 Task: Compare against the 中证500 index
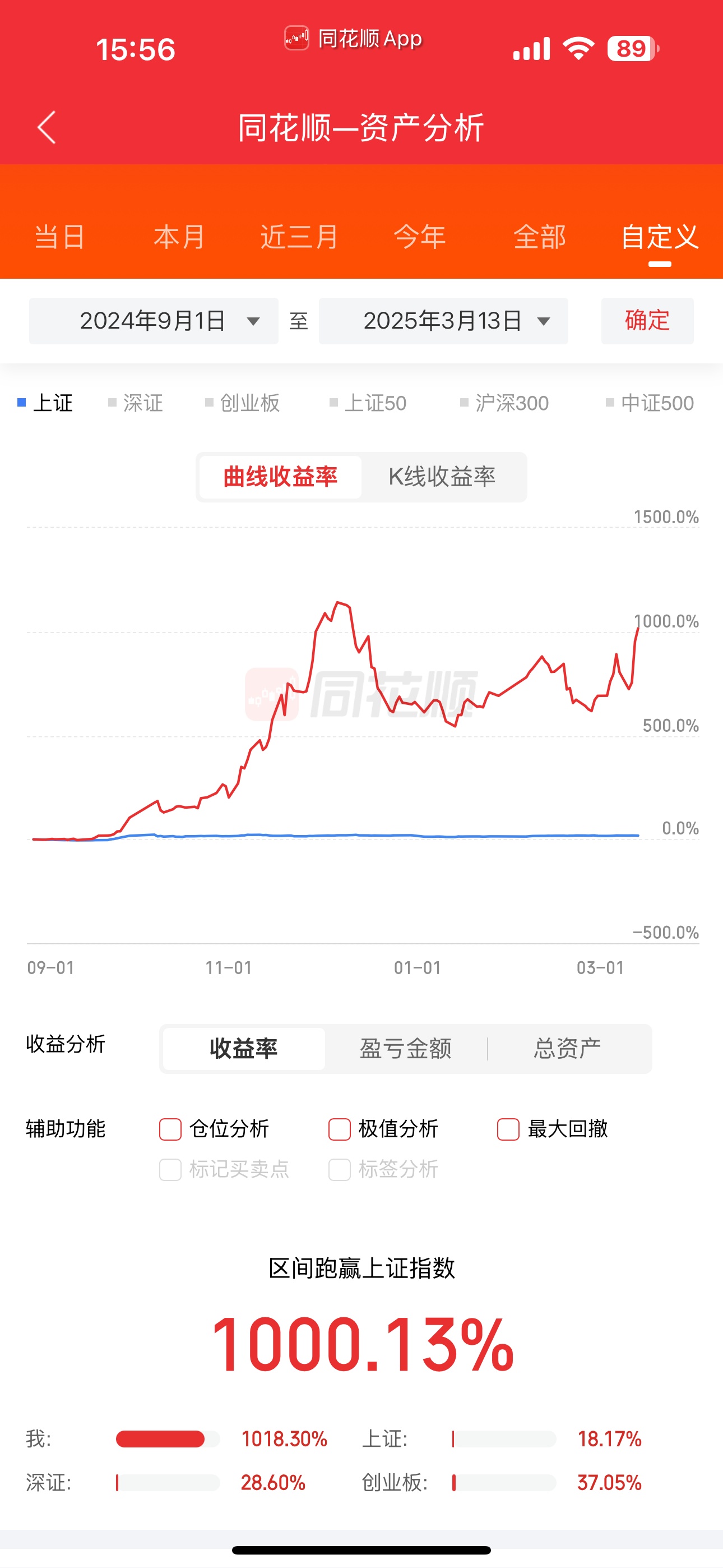point(650,403)
